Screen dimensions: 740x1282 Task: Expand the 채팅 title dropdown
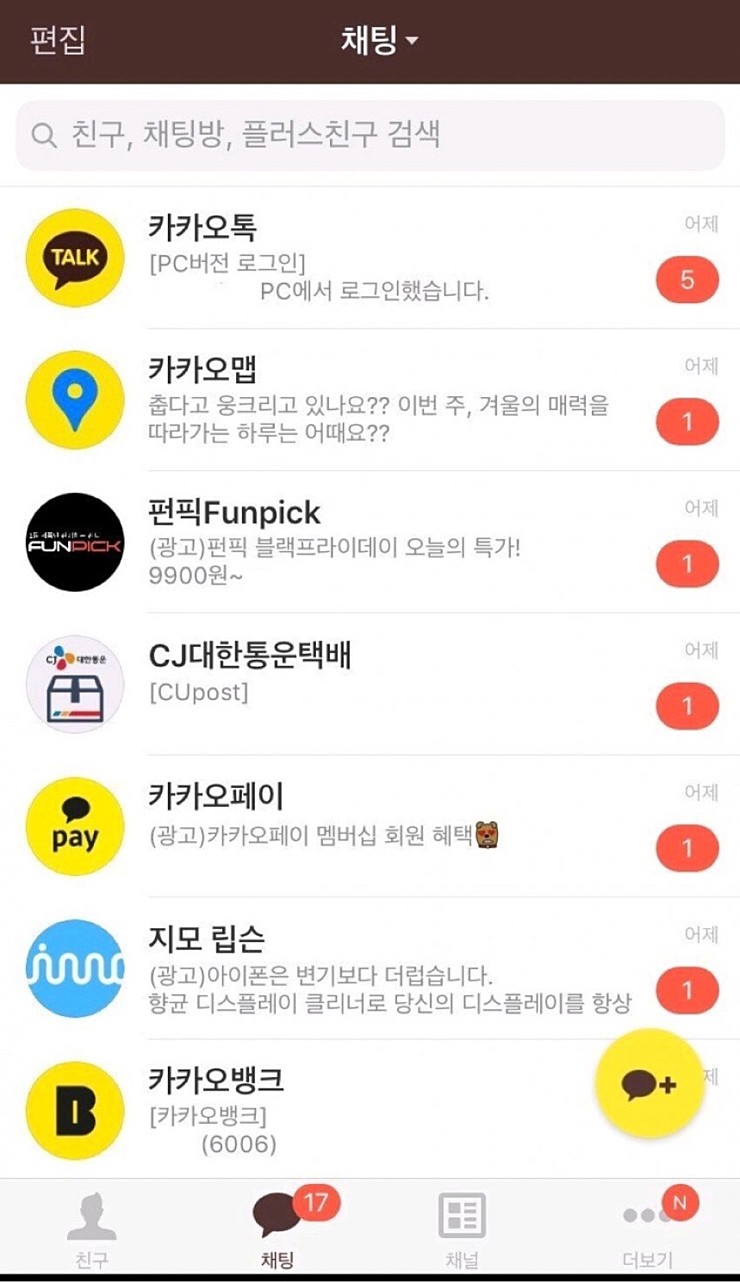[379, 41]
